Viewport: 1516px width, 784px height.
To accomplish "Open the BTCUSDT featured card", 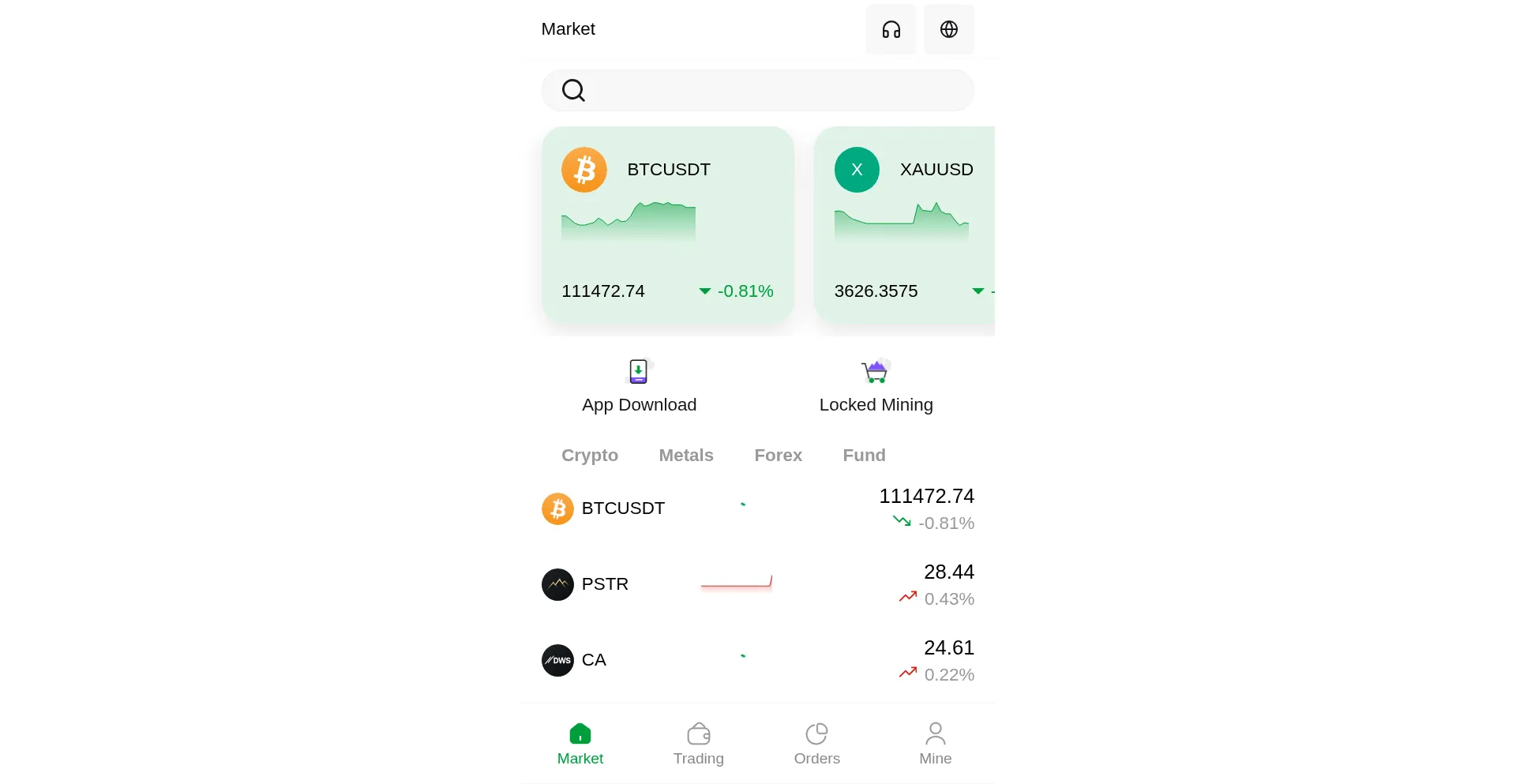I will [667, 225].
